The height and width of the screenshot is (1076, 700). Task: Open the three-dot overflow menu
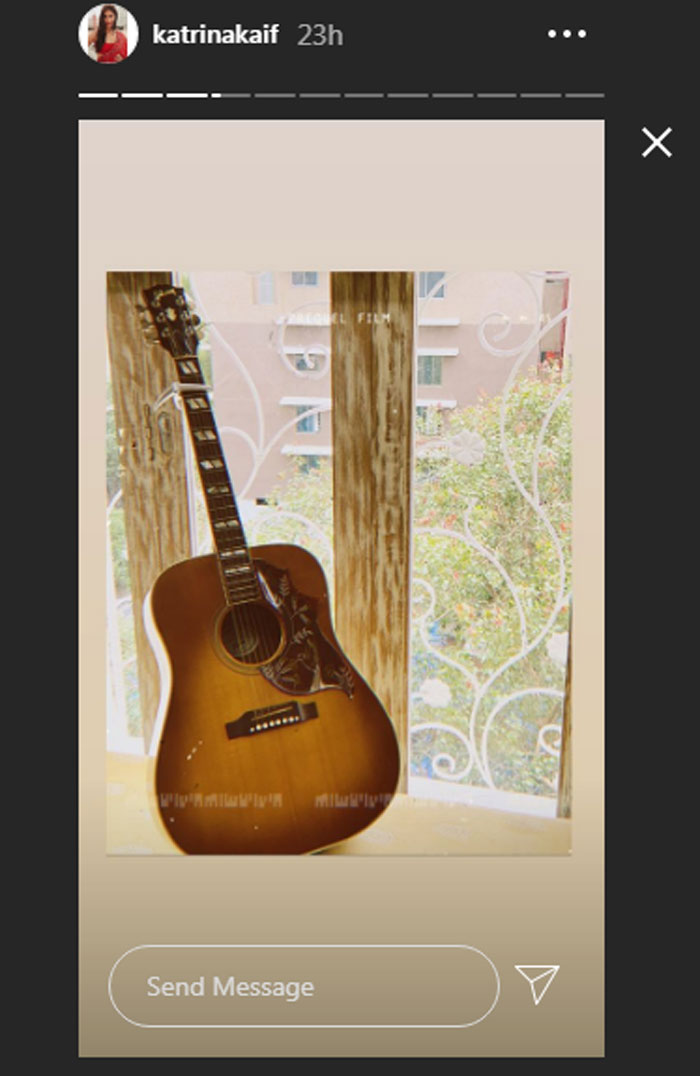(x=567, y=34)
